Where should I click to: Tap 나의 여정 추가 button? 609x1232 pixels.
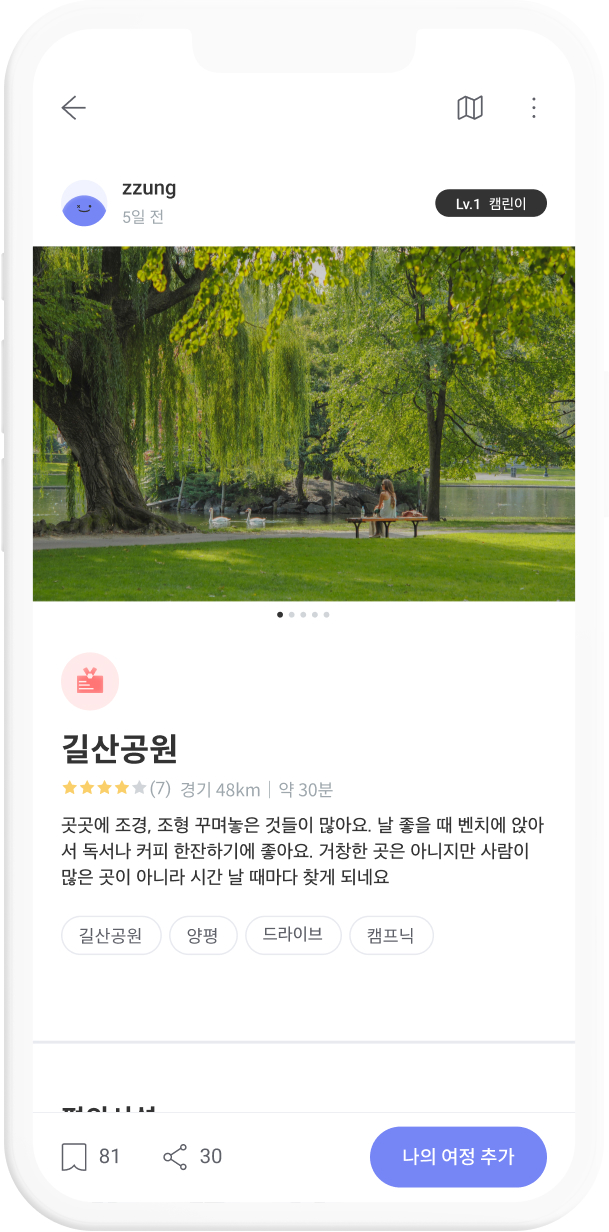(458, 1157)
